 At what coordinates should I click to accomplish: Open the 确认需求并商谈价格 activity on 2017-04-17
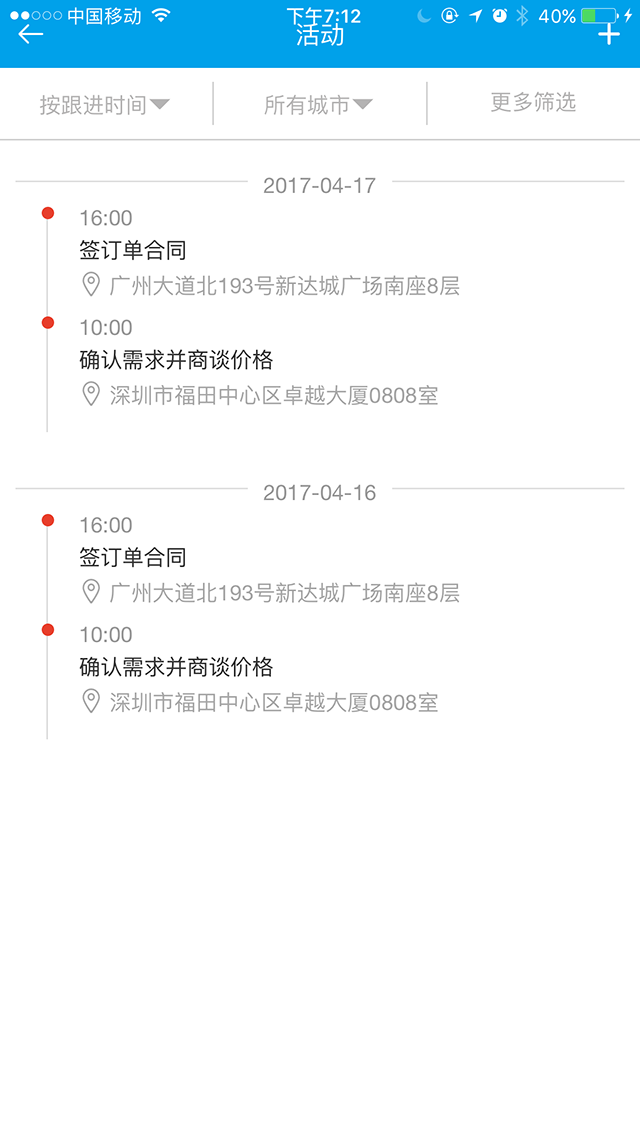coord(176,360)
